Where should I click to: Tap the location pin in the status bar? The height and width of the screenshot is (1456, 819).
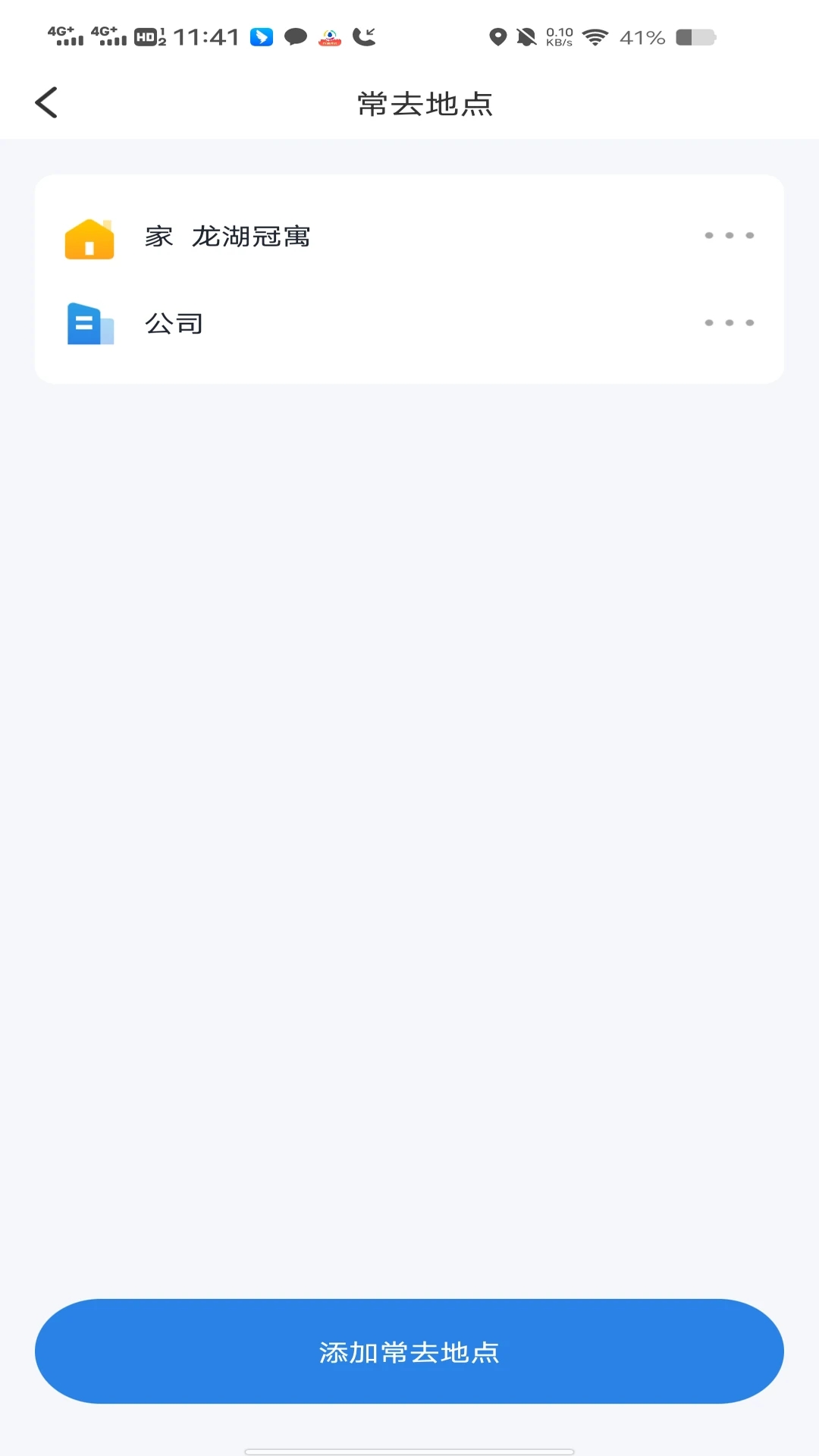click(x=497, y=37)
